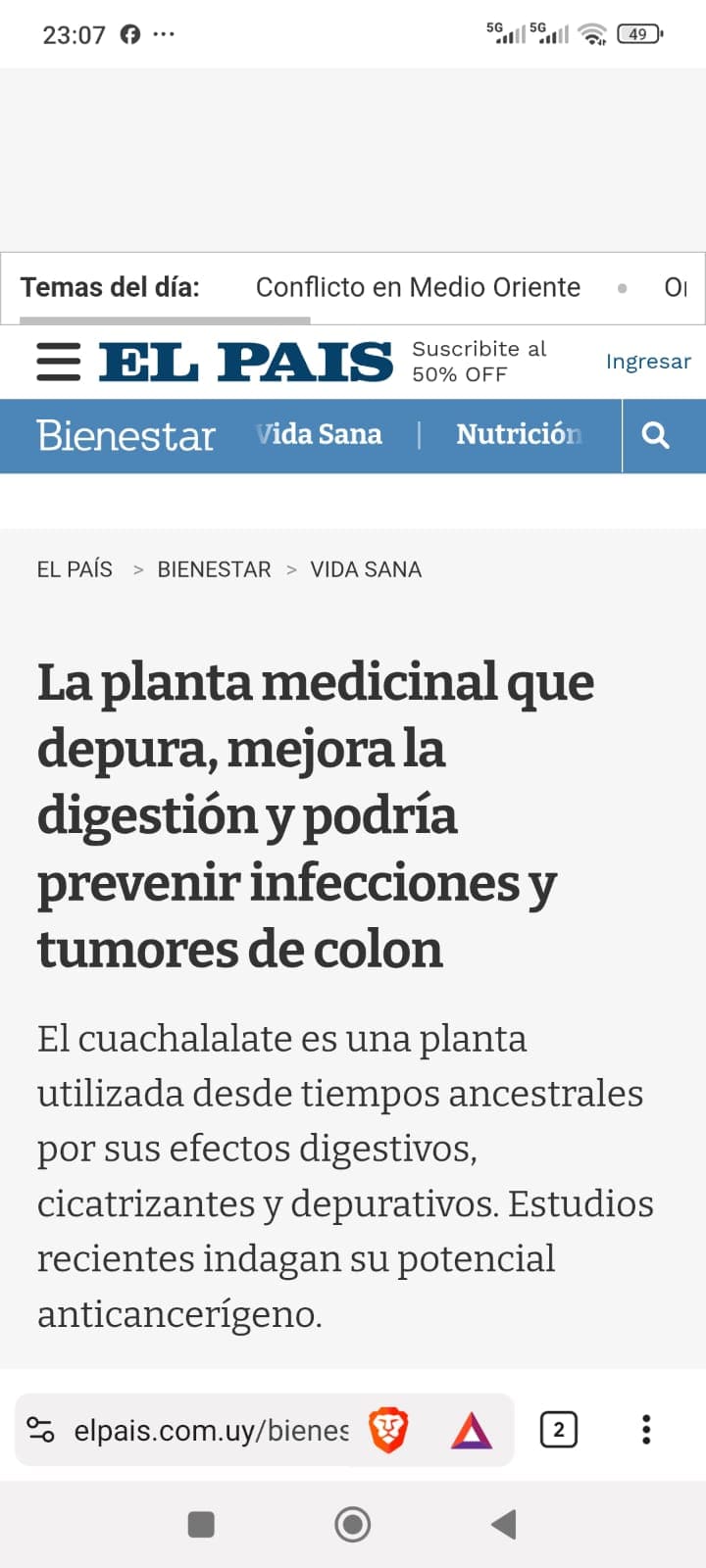This screenshot has height=1568, width=706.
Task: Go to the VIDA SANA breadcrumb
Action: pyautogui.click(x=366, y=569)
